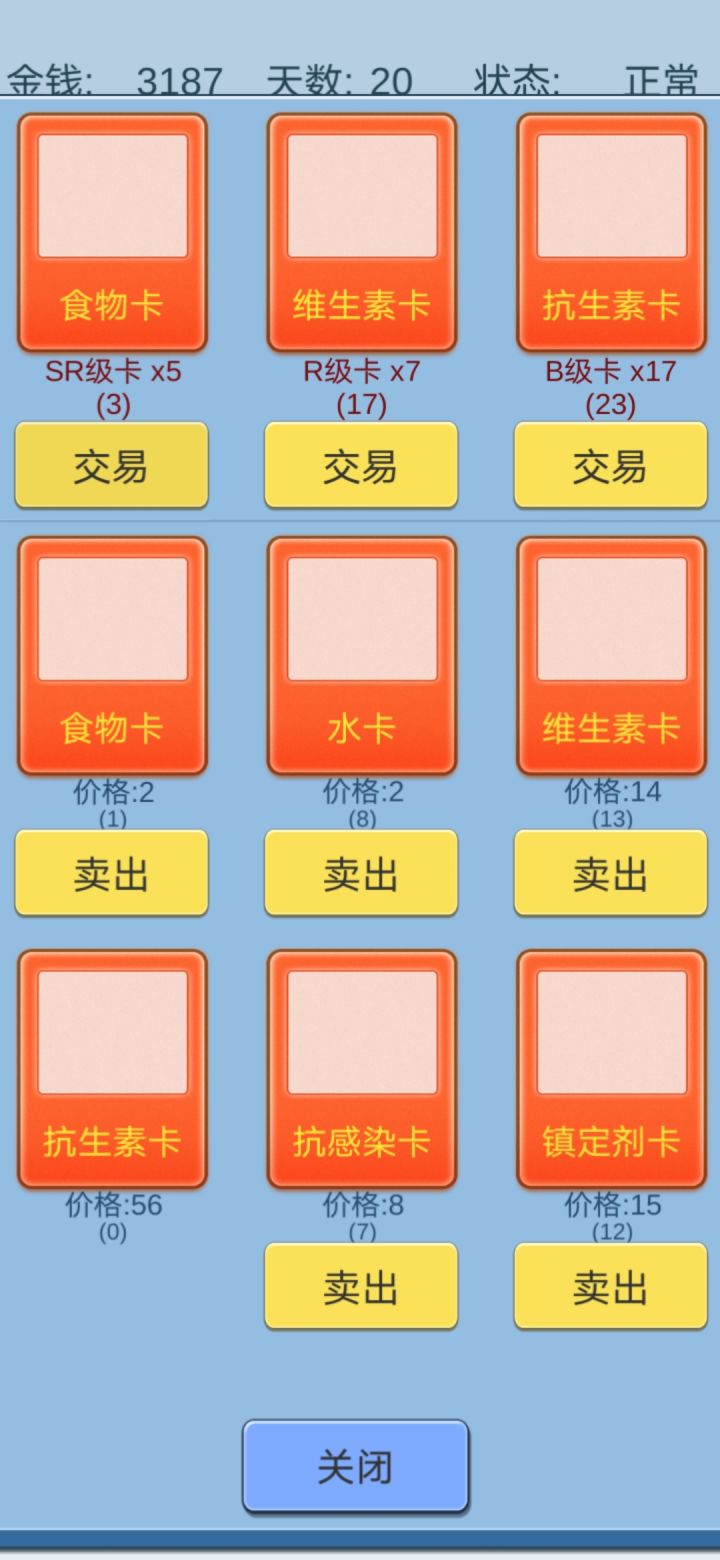Click 卖出 under the 抗感染卡
This screenshot has height=1560, width=720.
[361, 1287]
